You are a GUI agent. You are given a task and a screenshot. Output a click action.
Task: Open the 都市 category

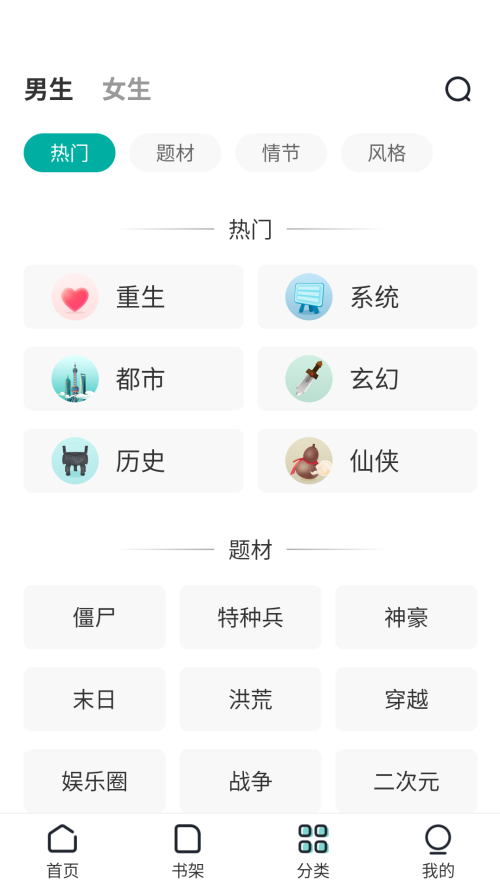133,379
